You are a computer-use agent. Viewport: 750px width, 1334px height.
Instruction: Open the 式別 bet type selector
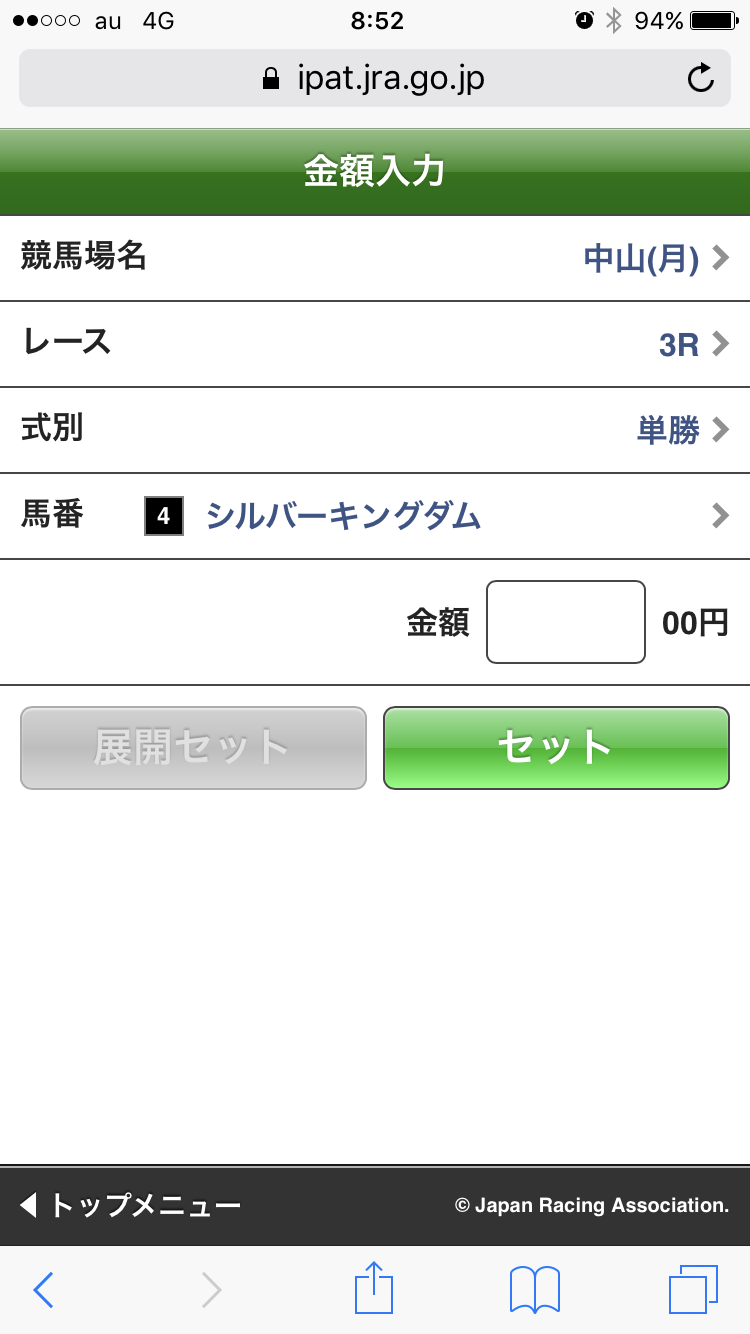click(375, 429)
